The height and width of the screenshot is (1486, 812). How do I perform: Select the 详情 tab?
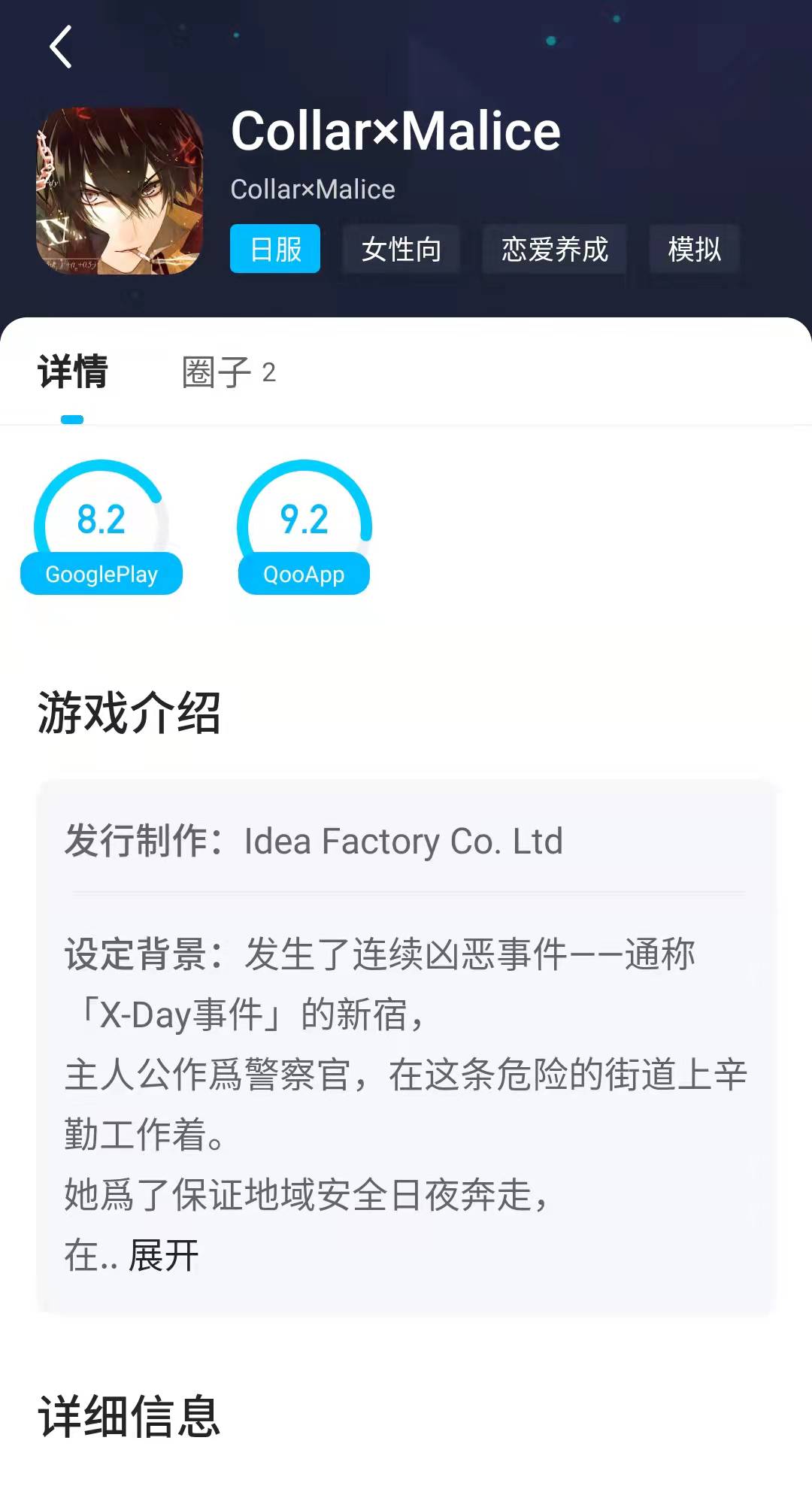(x=73, y=372)
